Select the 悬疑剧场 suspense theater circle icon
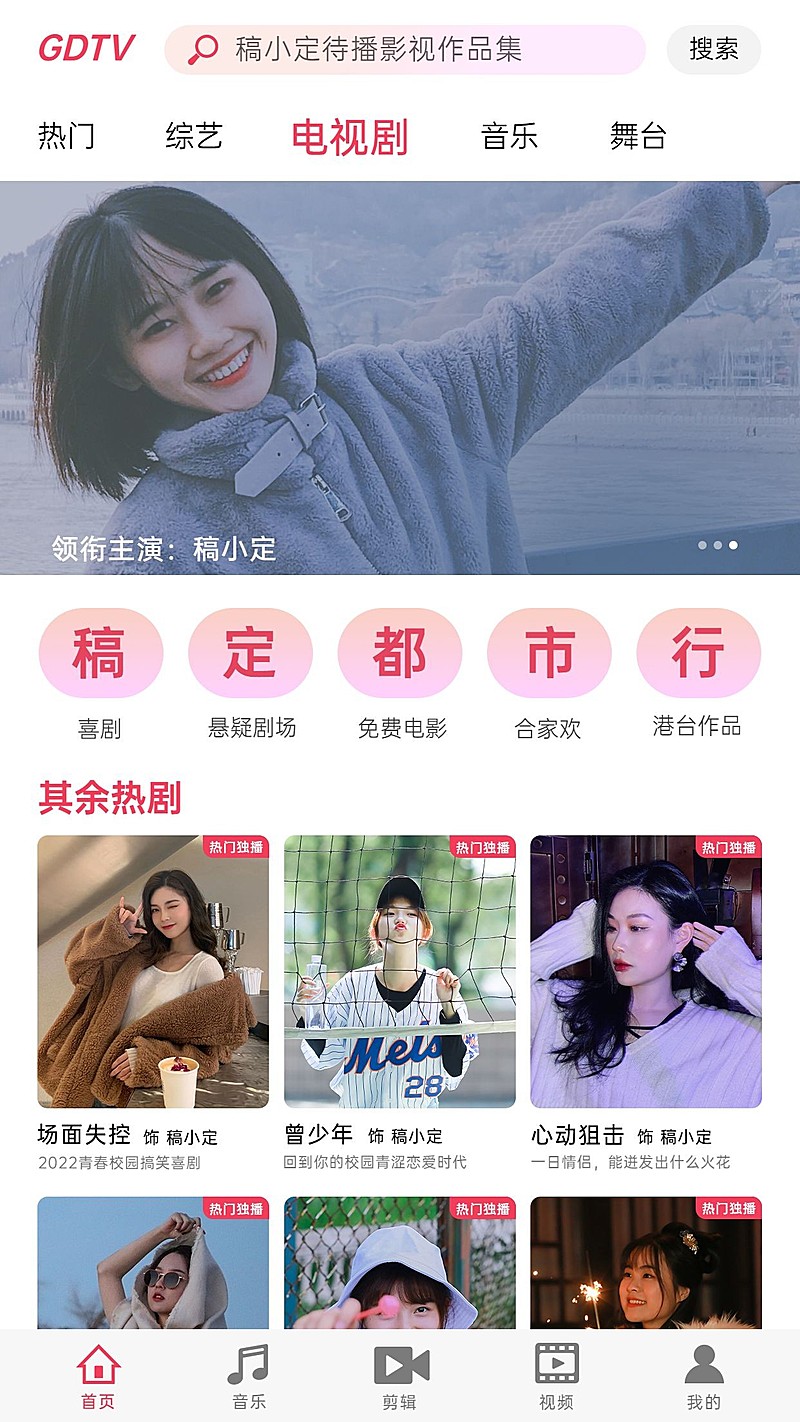 [x=250, y=652]
